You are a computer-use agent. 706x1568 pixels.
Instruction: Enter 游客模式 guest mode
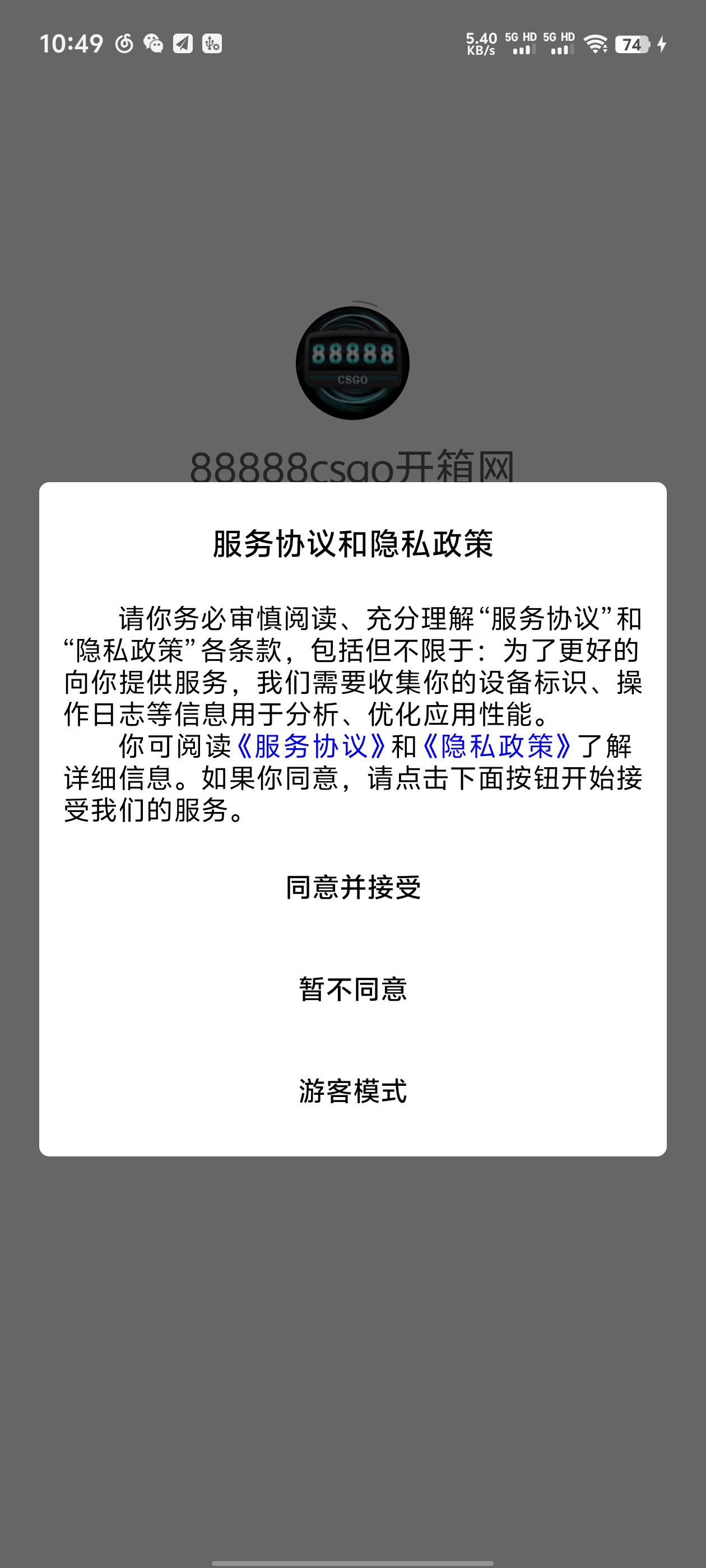(354, 1091)
